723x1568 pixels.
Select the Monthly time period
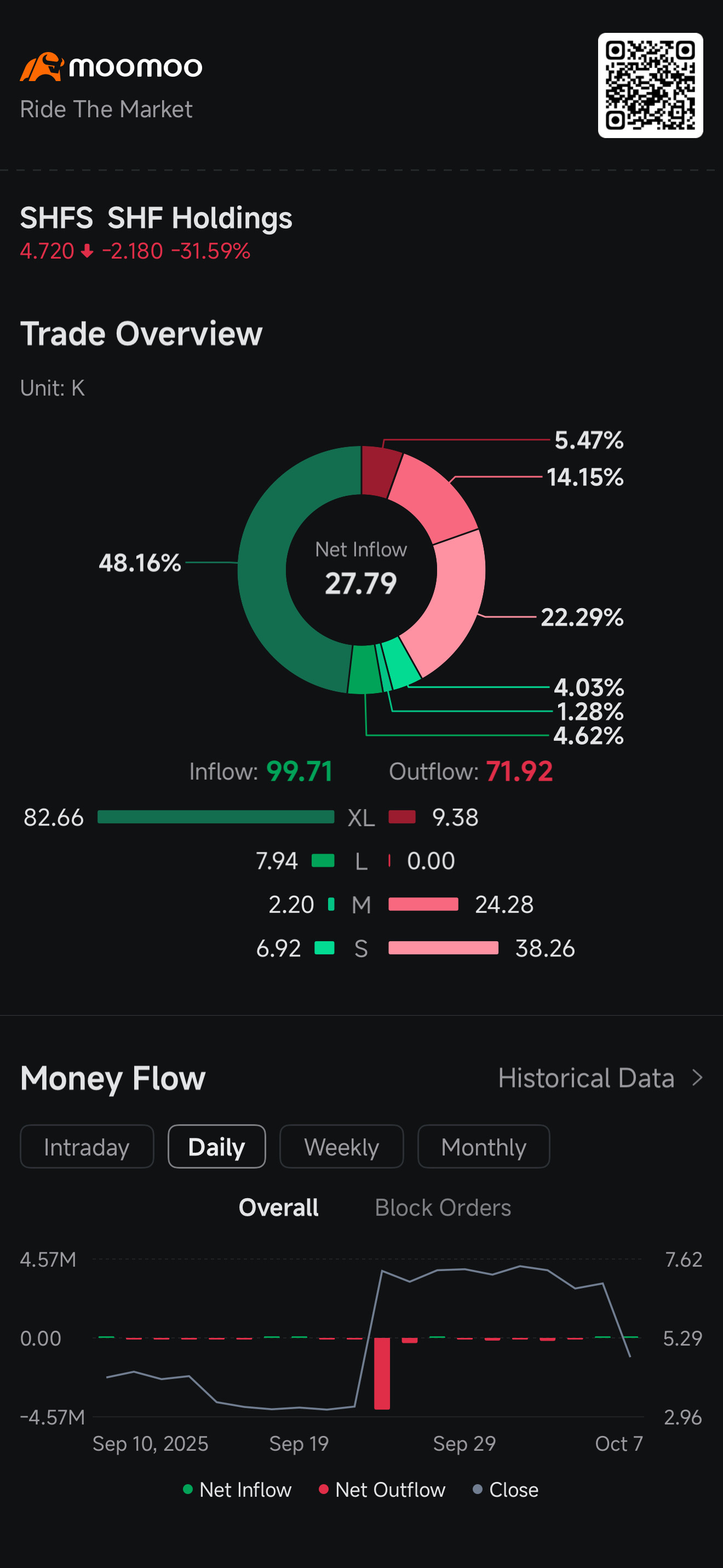point(484,1146)
